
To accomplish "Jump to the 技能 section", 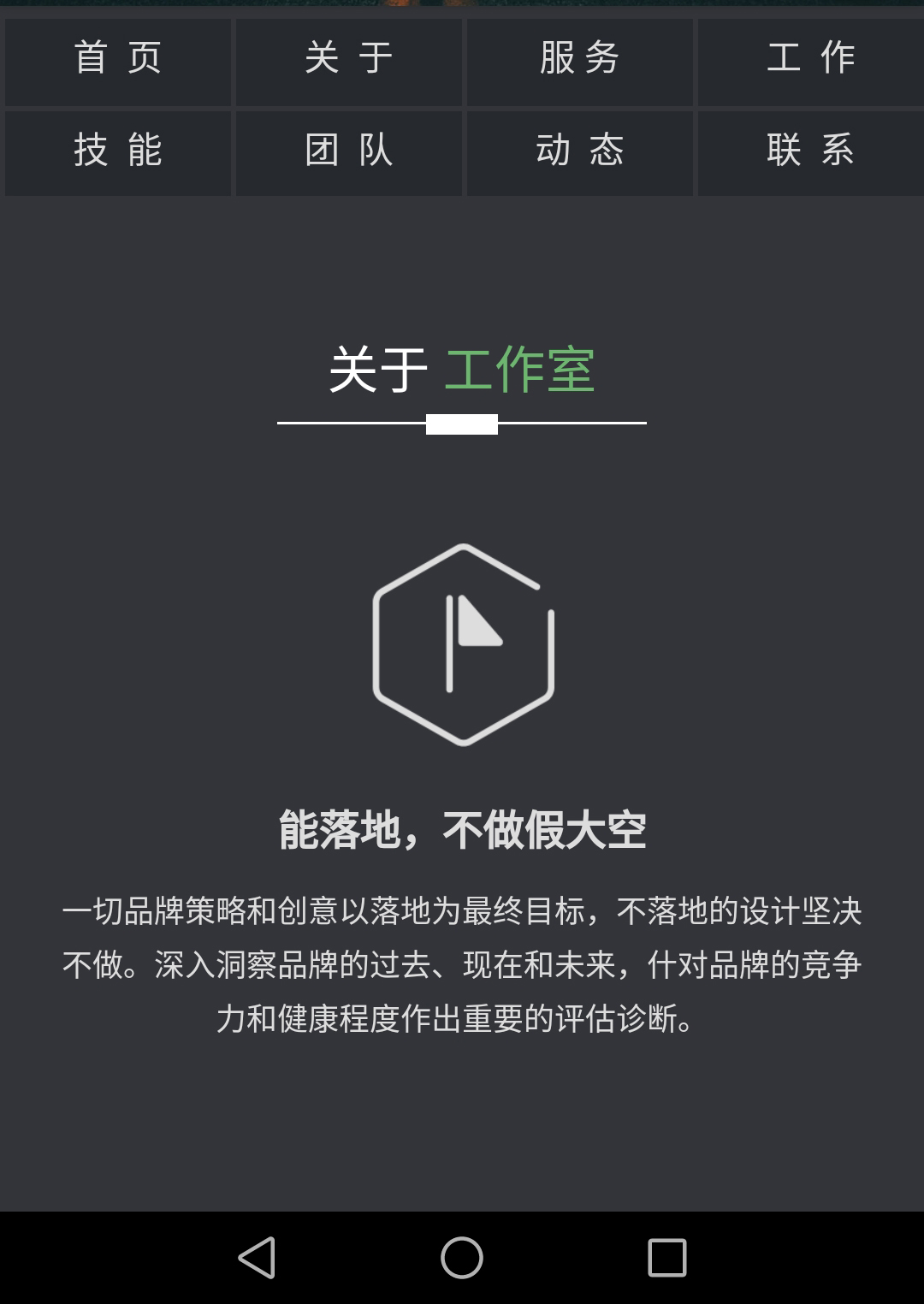I will [118, 152].
